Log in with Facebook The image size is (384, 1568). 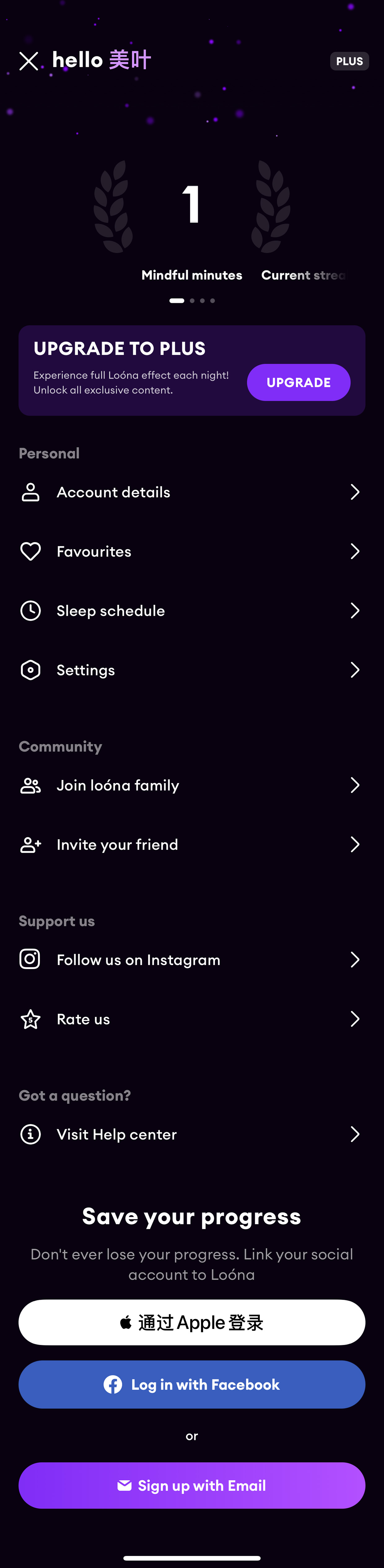pyautogui.click(x=191, y=1384)
